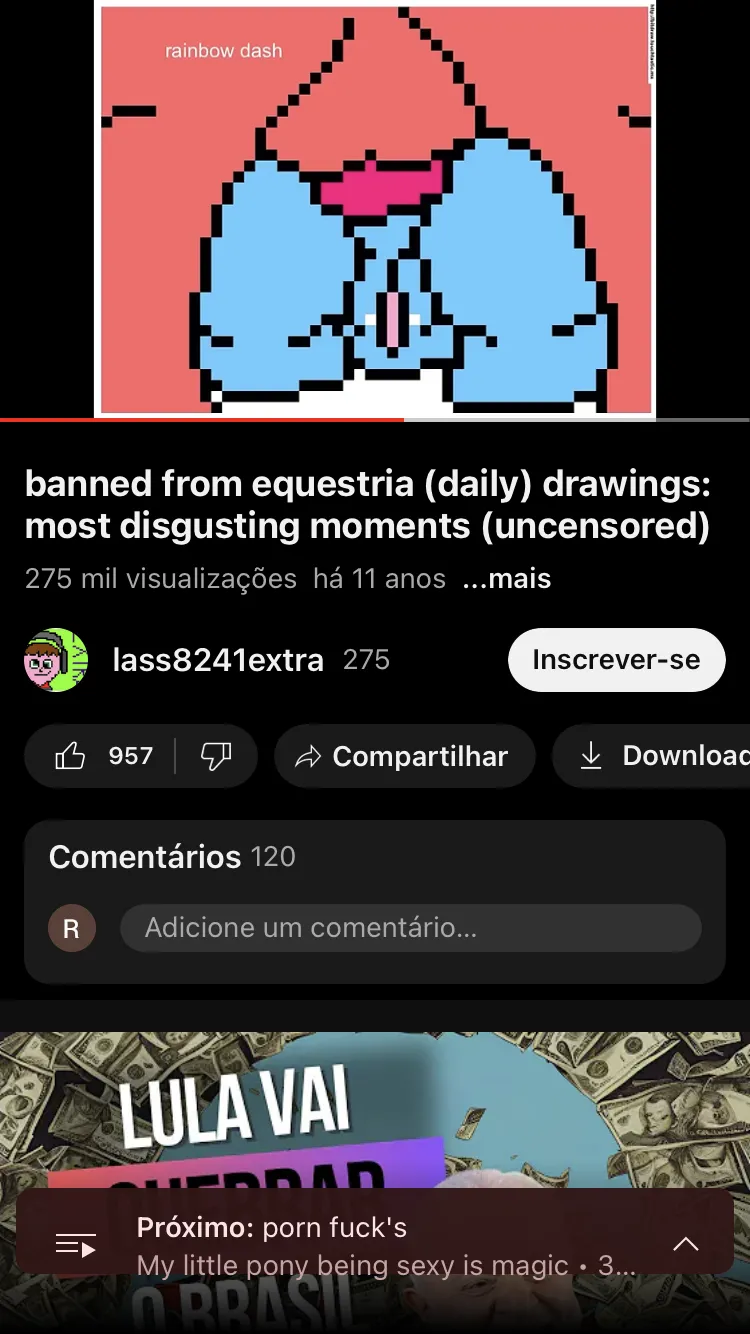The image size is (750, 1334).
Task: Open the lass8241extra channel page
Action: [218, 660]
